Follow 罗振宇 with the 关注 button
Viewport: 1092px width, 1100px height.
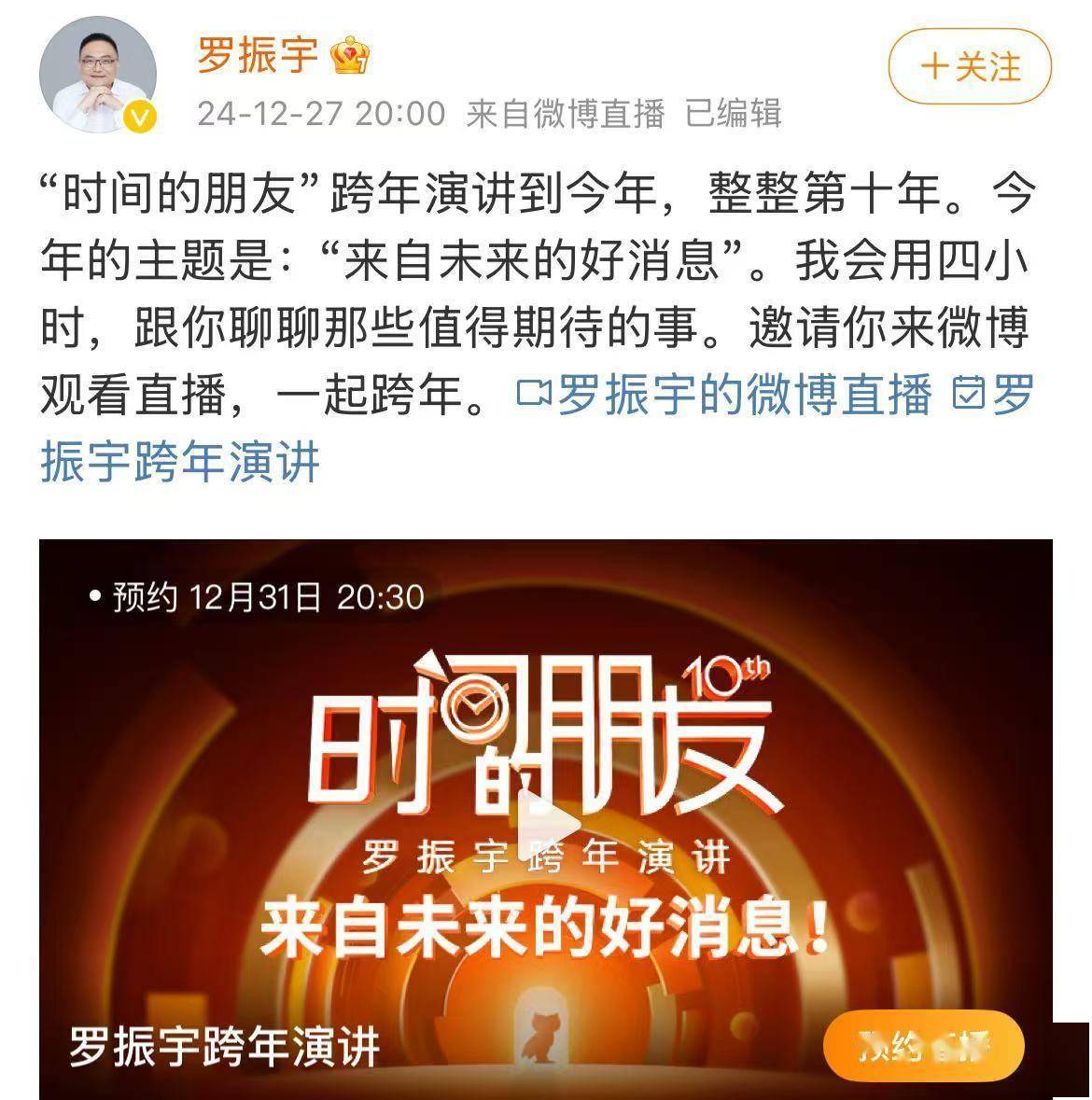click(x=970, y=67)
